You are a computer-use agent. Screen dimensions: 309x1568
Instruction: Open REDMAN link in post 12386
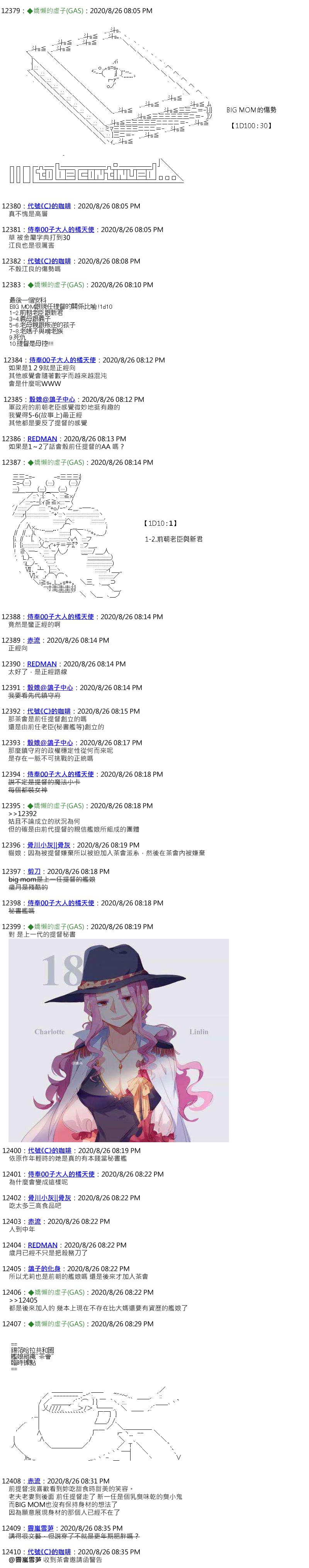pyautogui.click(x=42, y=439)
